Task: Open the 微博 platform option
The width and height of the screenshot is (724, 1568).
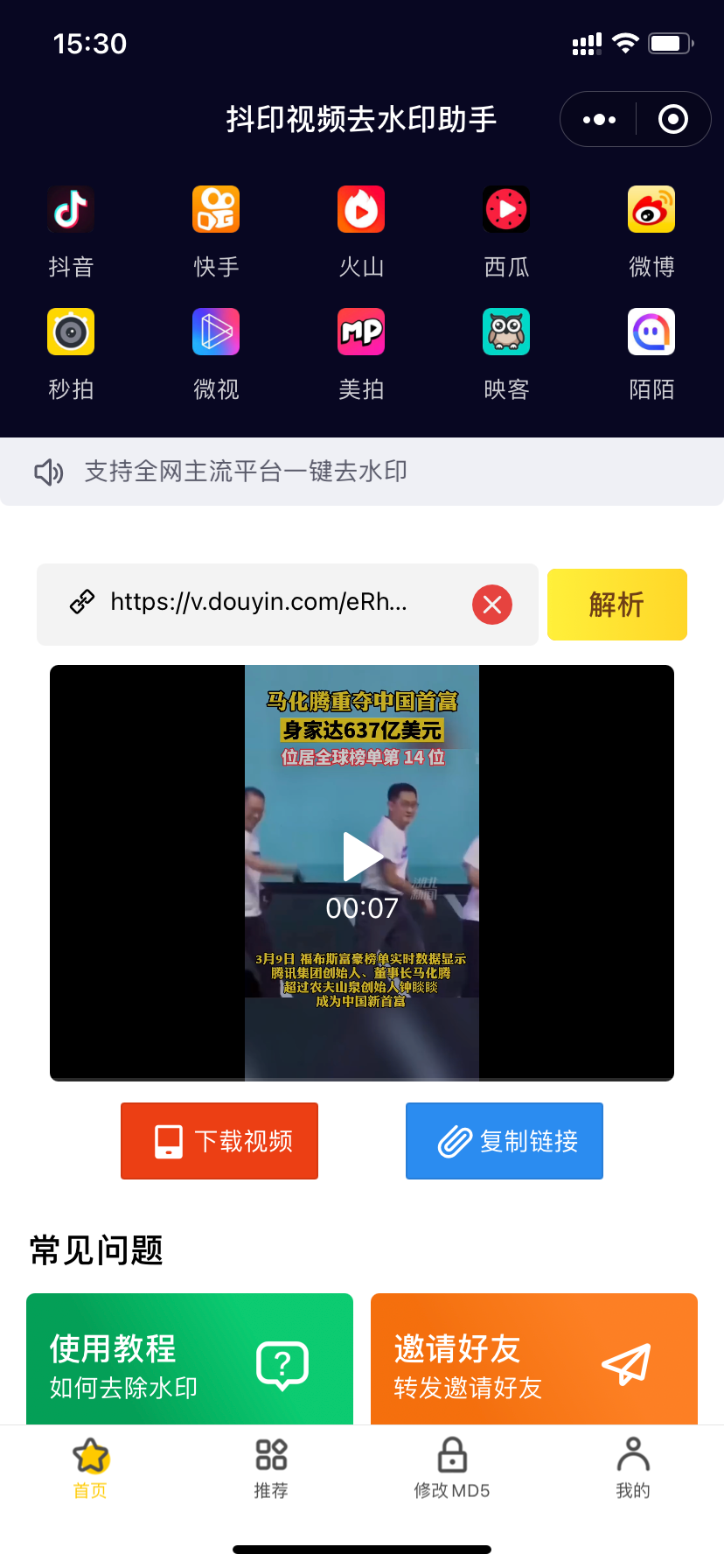Action: [x=651, y=211]
